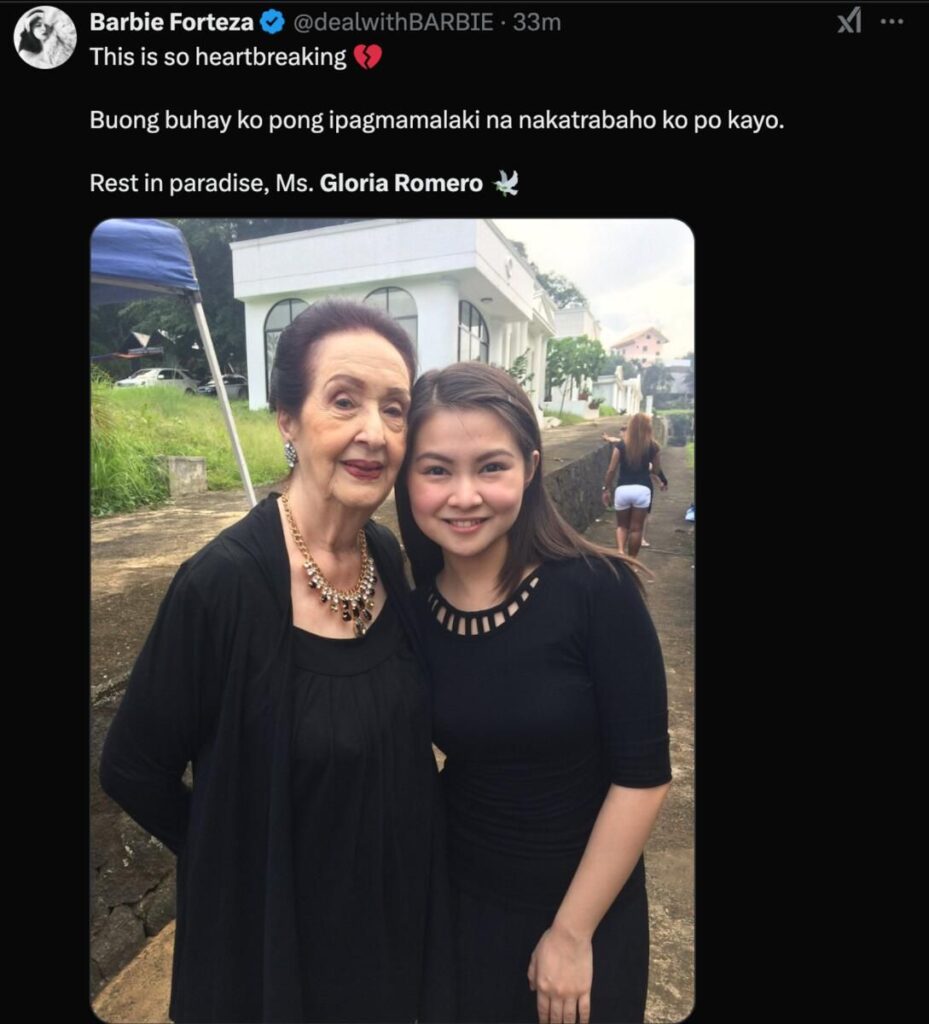View the attached photo in full screen

tap(392, 620)
